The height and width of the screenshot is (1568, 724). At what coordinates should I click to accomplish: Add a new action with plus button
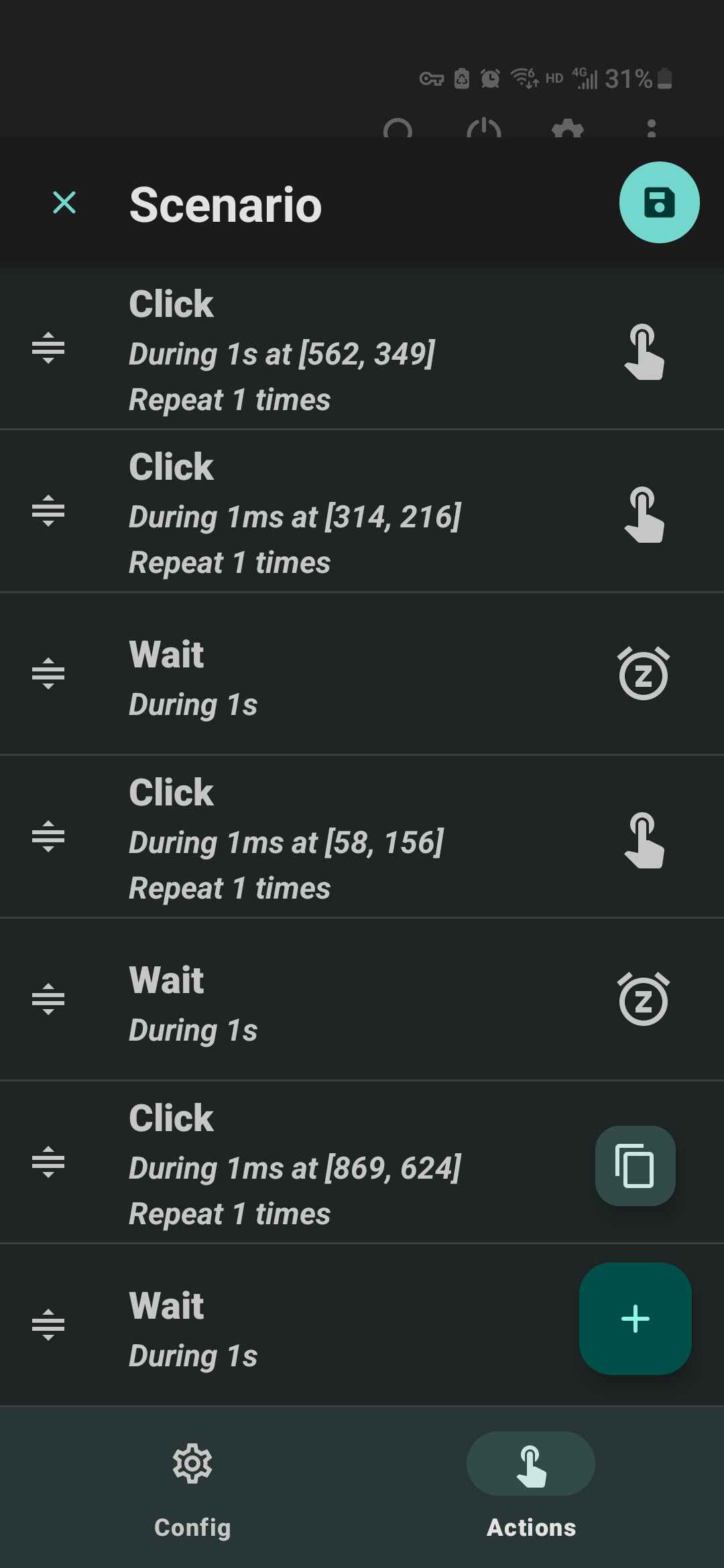coord(635,1319)
